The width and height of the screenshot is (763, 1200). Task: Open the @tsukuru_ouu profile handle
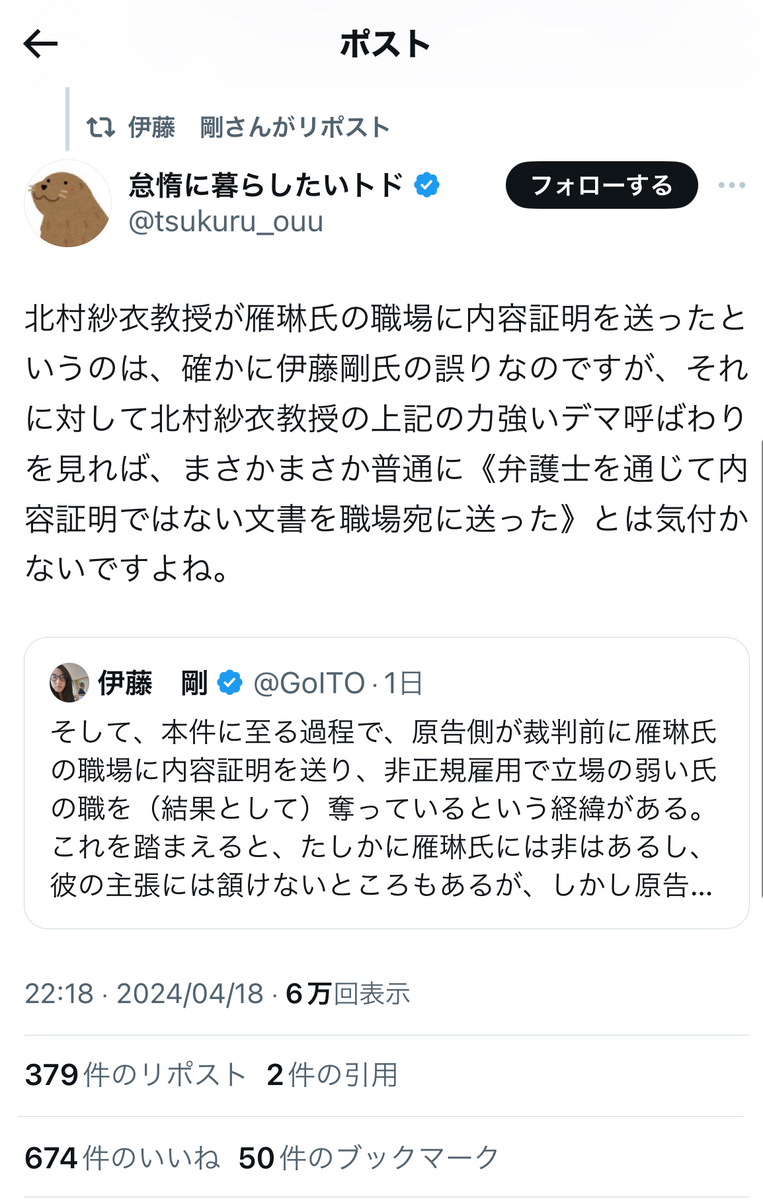click(226, 221)
